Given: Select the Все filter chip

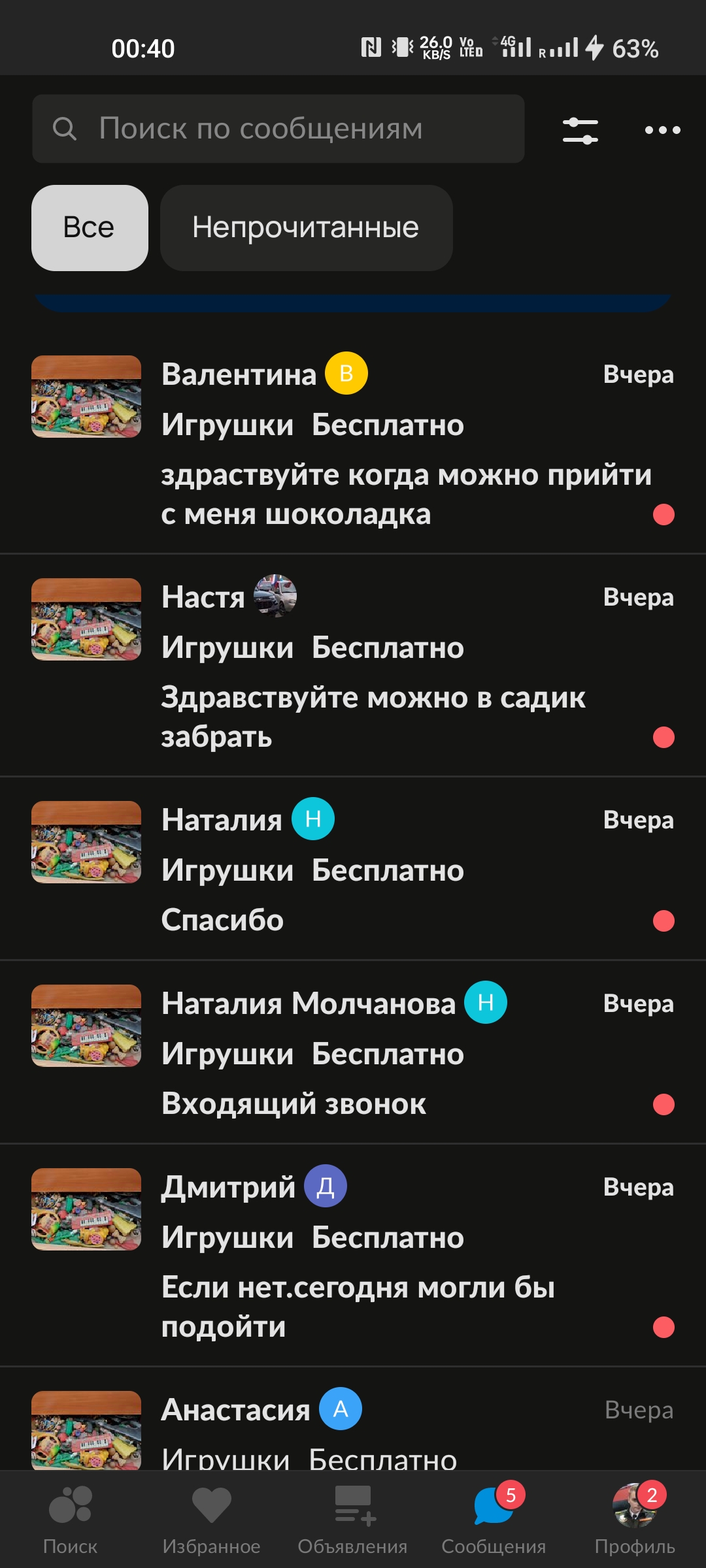Looking at the screenshot, I should [x=90, y=227].
